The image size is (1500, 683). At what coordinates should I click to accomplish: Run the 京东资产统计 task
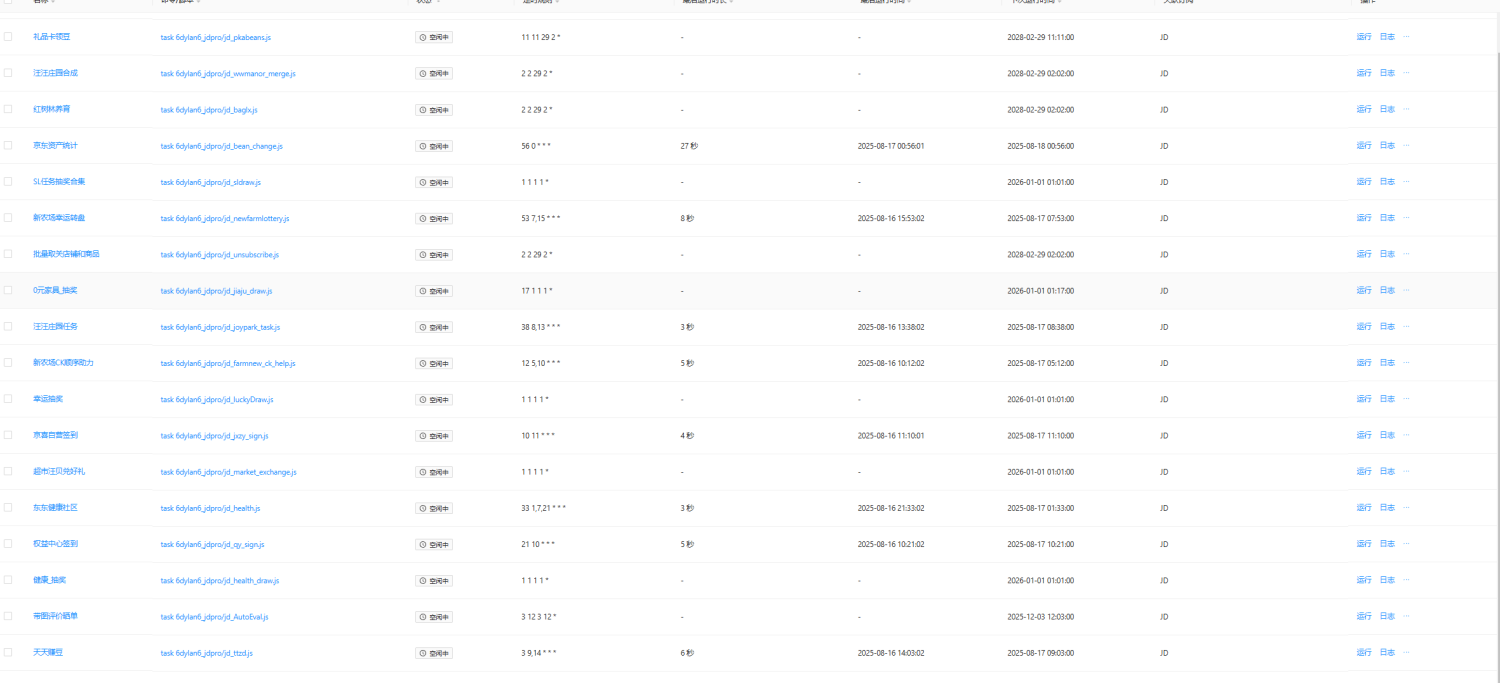click(1363, 146)
